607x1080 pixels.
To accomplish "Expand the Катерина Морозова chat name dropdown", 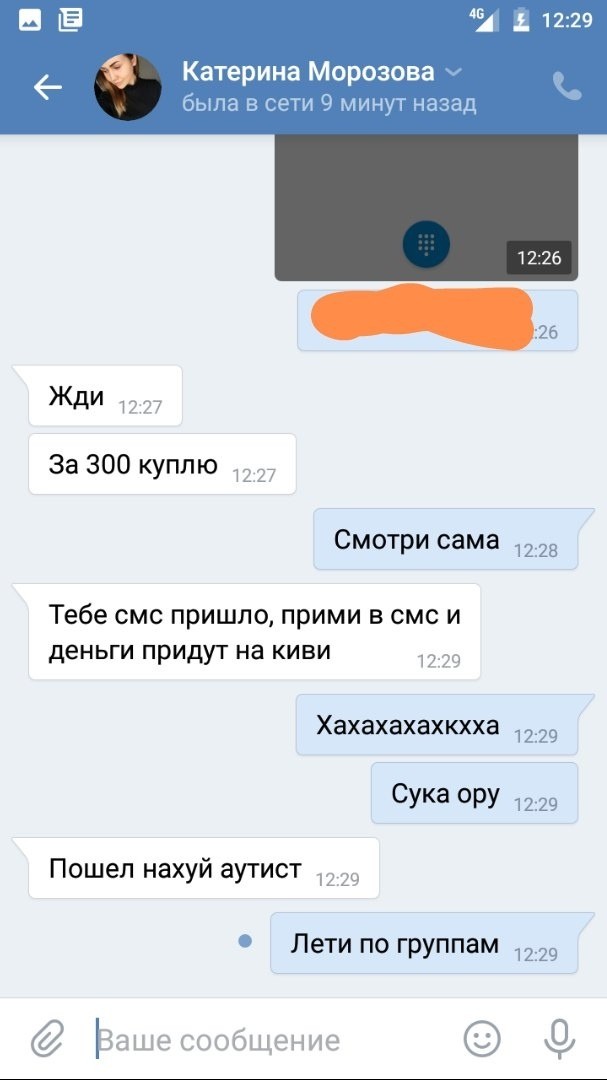I will pyautogui.click(x=453, y=72).
